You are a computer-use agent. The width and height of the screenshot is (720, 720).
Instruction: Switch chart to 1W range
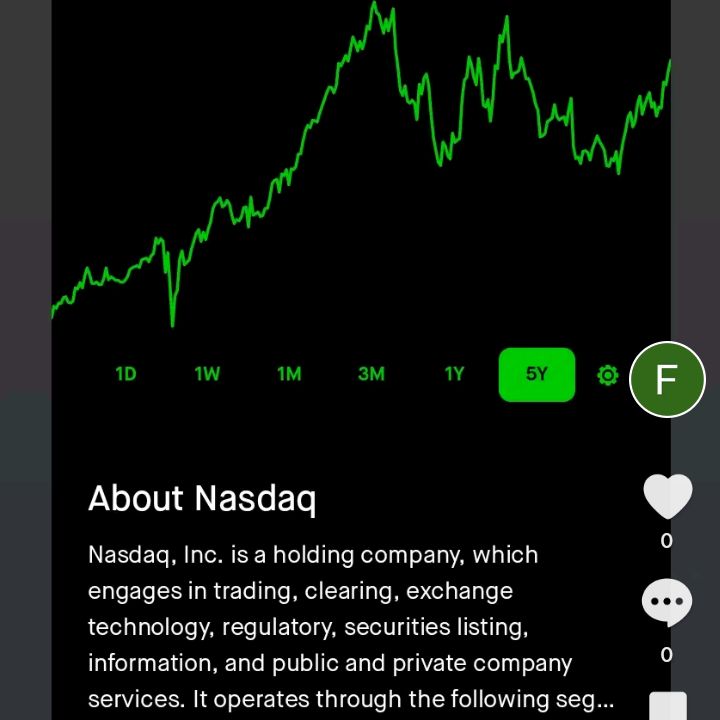tap(207, 374)
